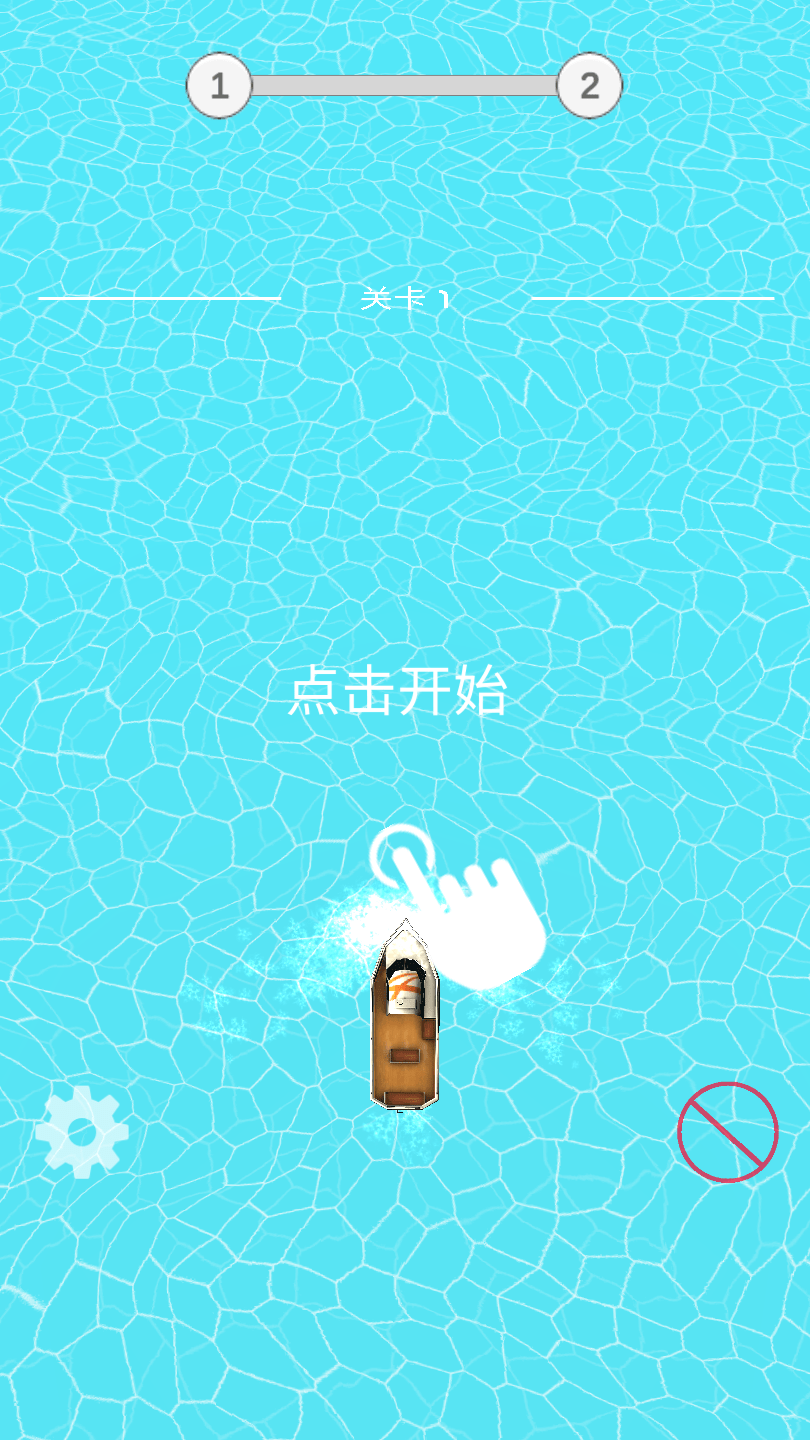Tap the line left of 关卡 1

(x=160, y=300)
